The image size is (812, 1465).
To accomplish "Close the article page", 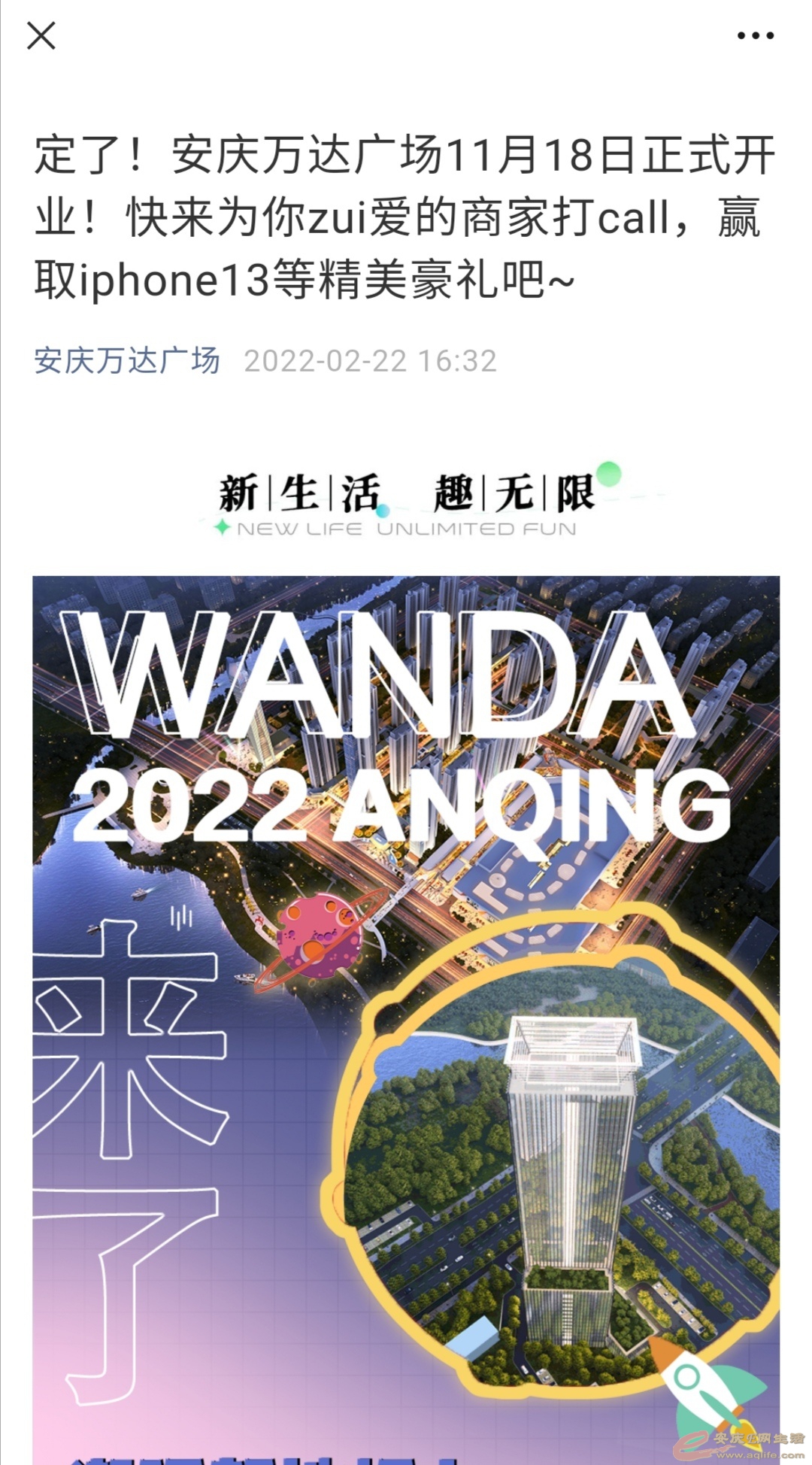I will tap(41, 35).
